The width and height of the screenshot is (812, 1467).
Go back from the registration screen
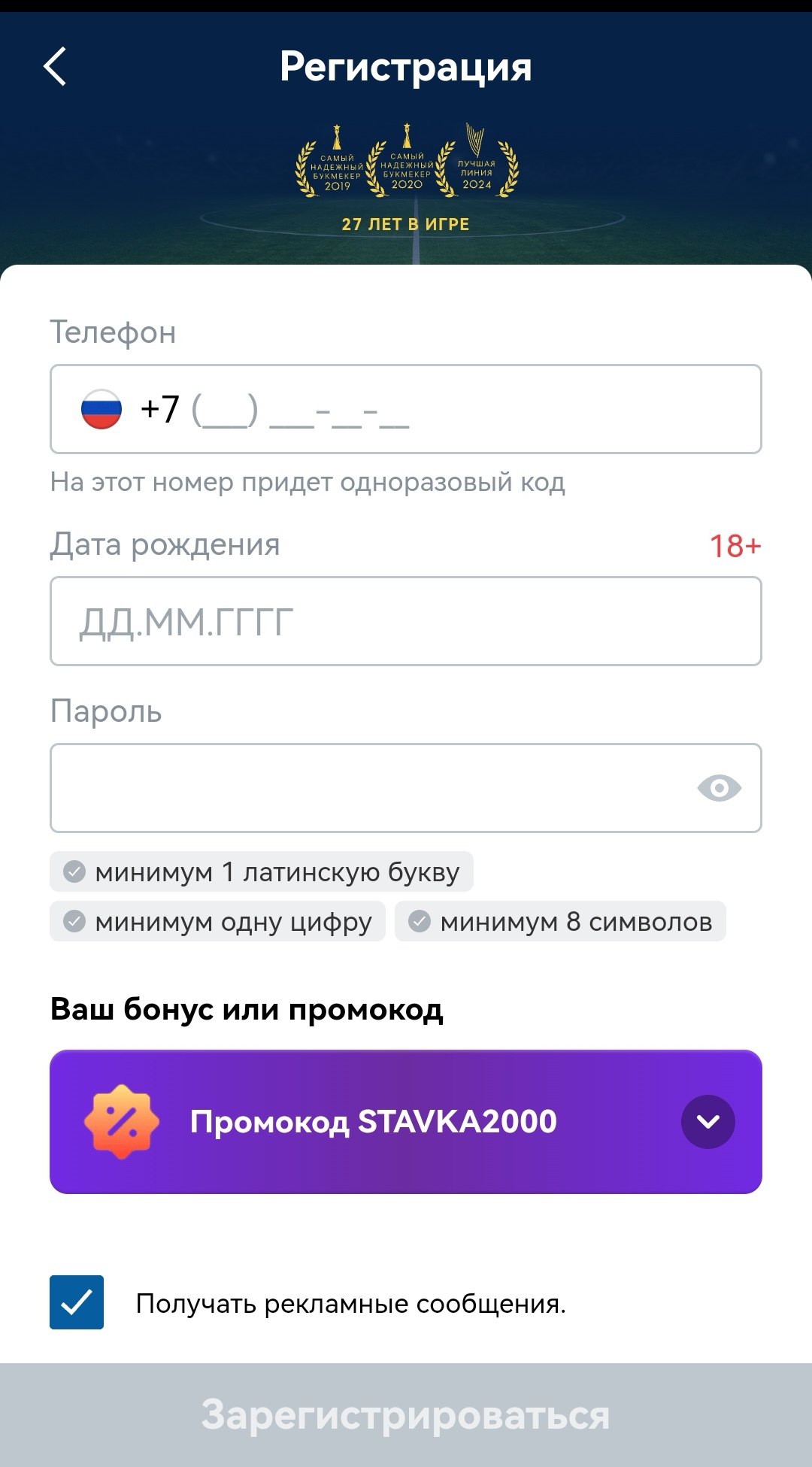pyautogui.click(x=55, y=67)
